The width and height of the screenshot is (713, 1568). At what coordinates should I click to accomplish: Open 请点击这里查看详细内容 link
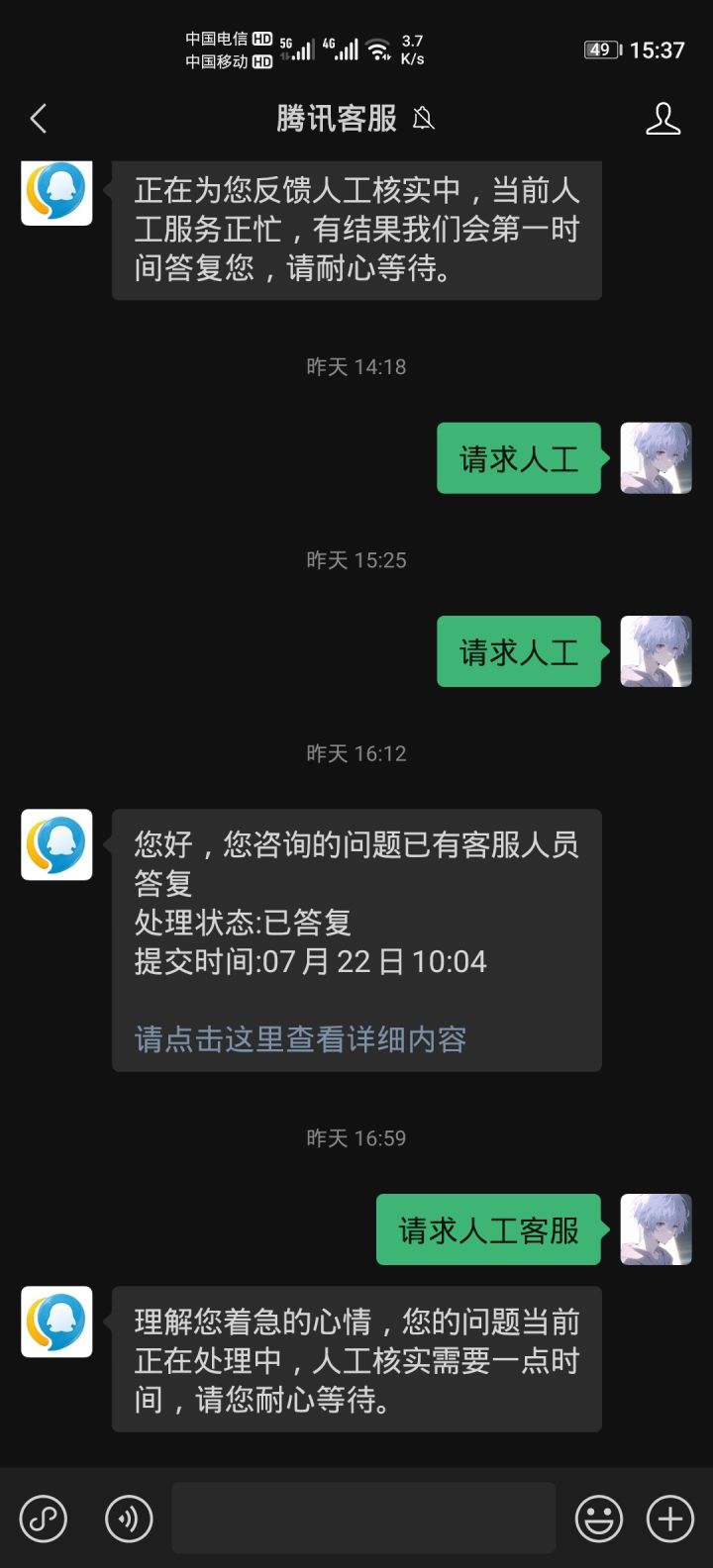(x=301, y=1039)
